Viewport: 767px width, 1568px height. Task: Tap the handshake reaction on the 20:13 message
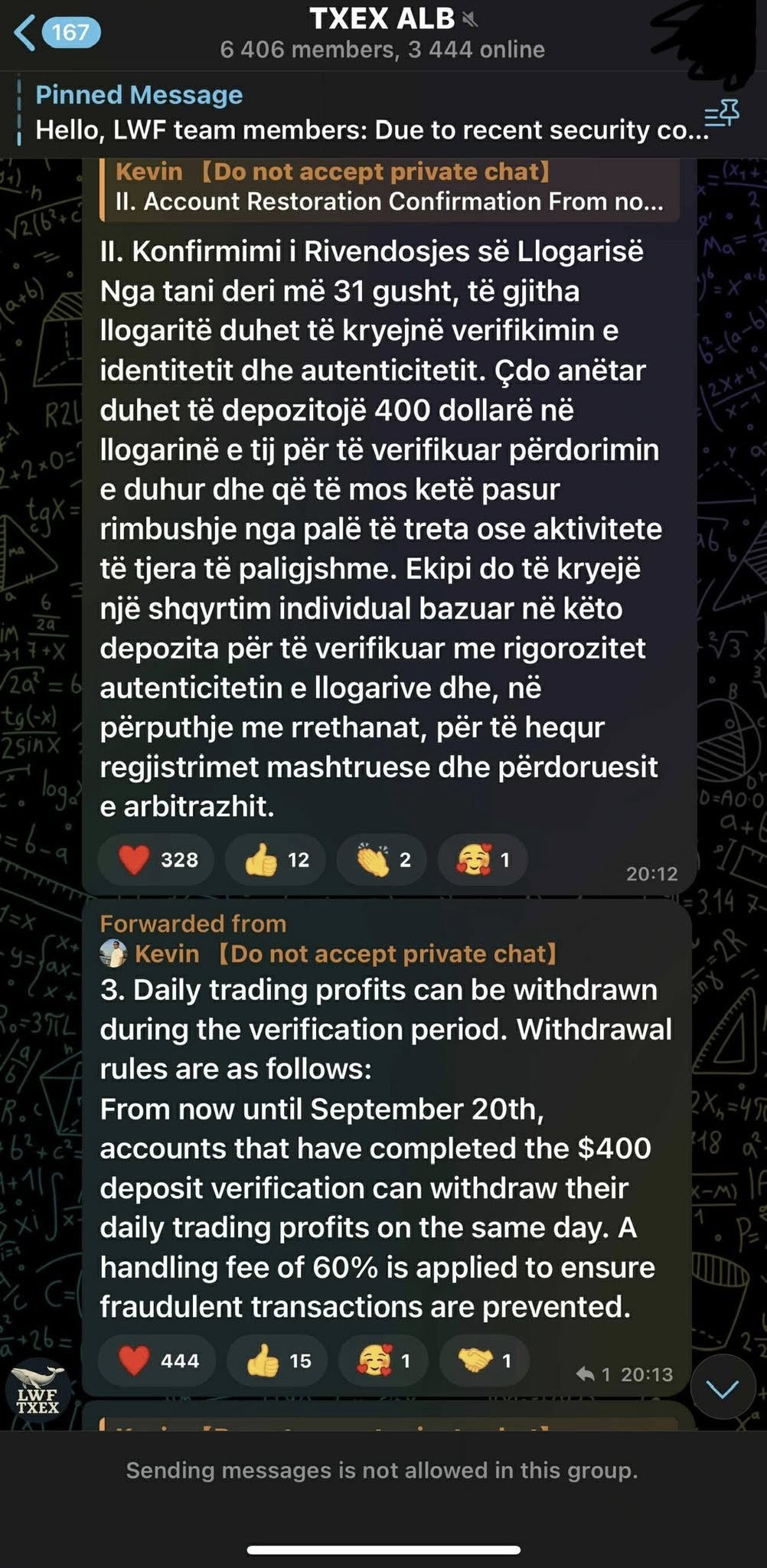pyautogui.click(x=485, y=1361)
